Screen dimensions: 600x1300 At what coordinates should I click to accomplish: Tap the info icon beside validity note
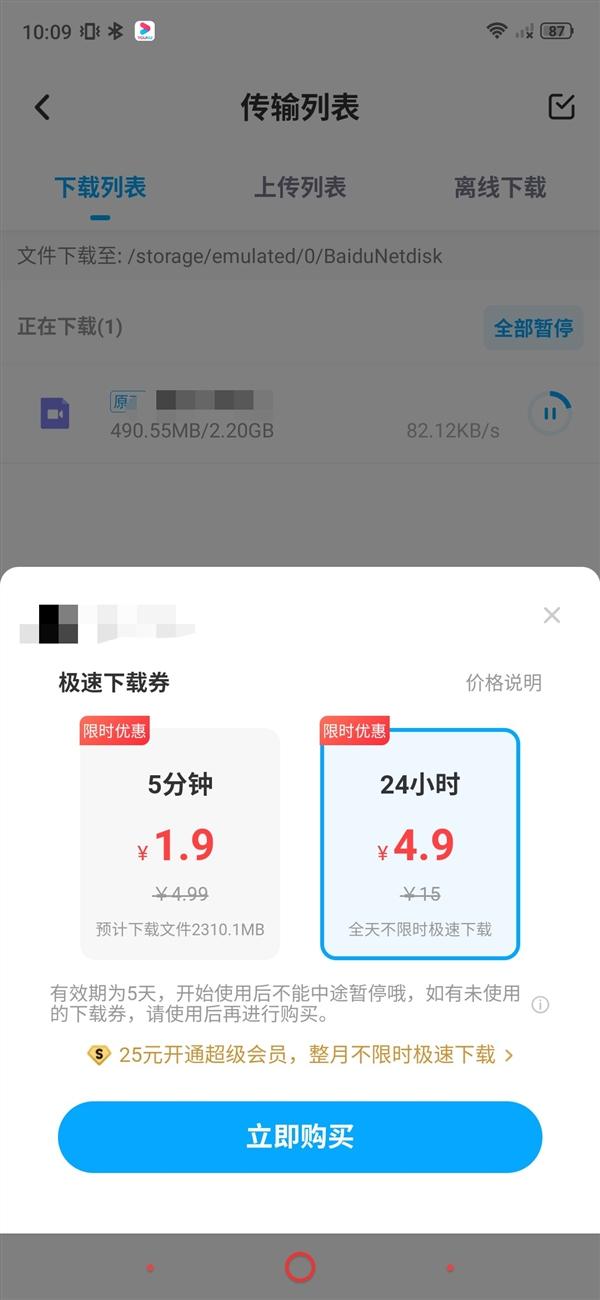(x=540, y=1005)
